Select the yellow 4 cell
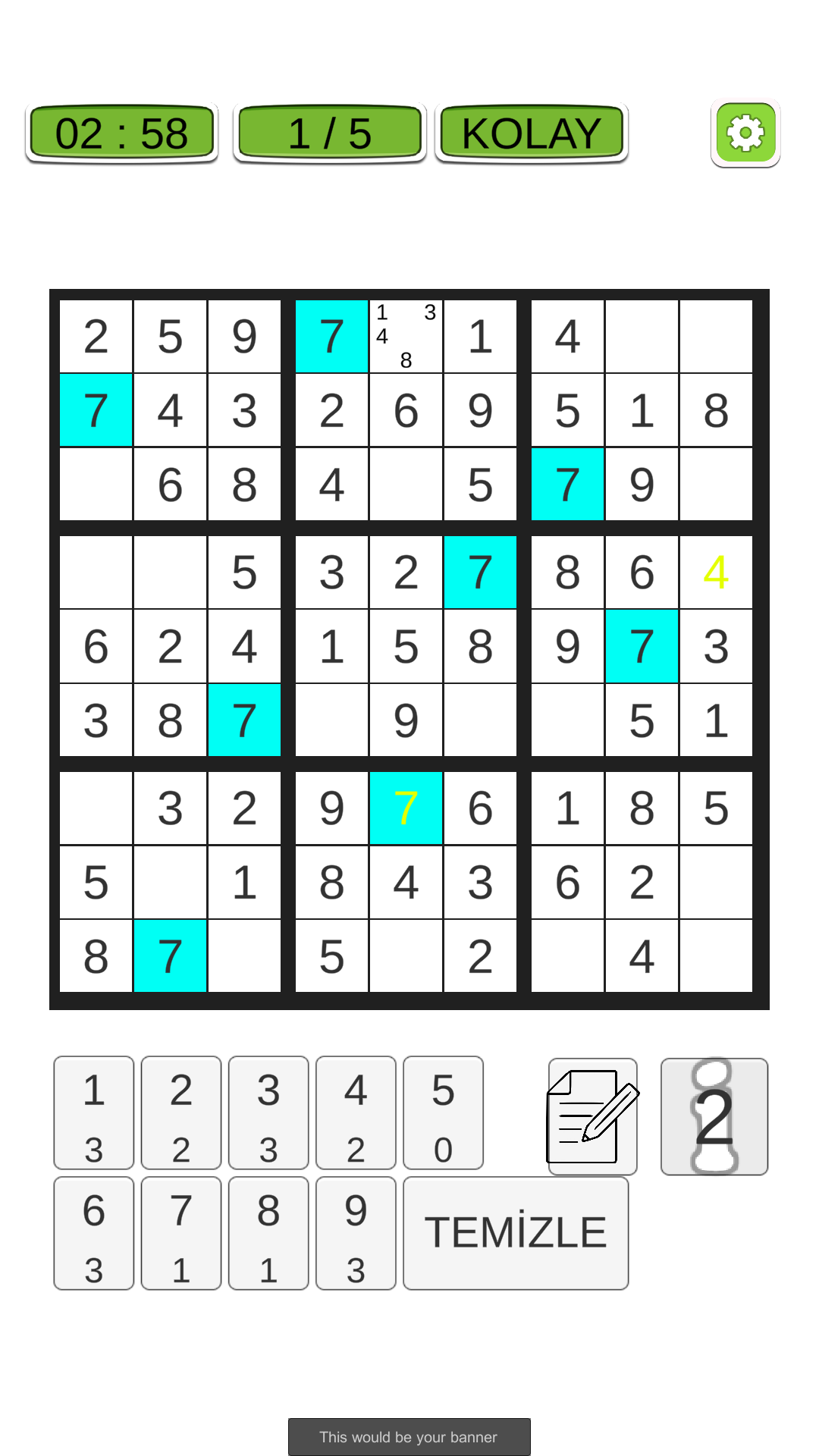This screenshot has width=819, height=1456. (x=716, y=572)
